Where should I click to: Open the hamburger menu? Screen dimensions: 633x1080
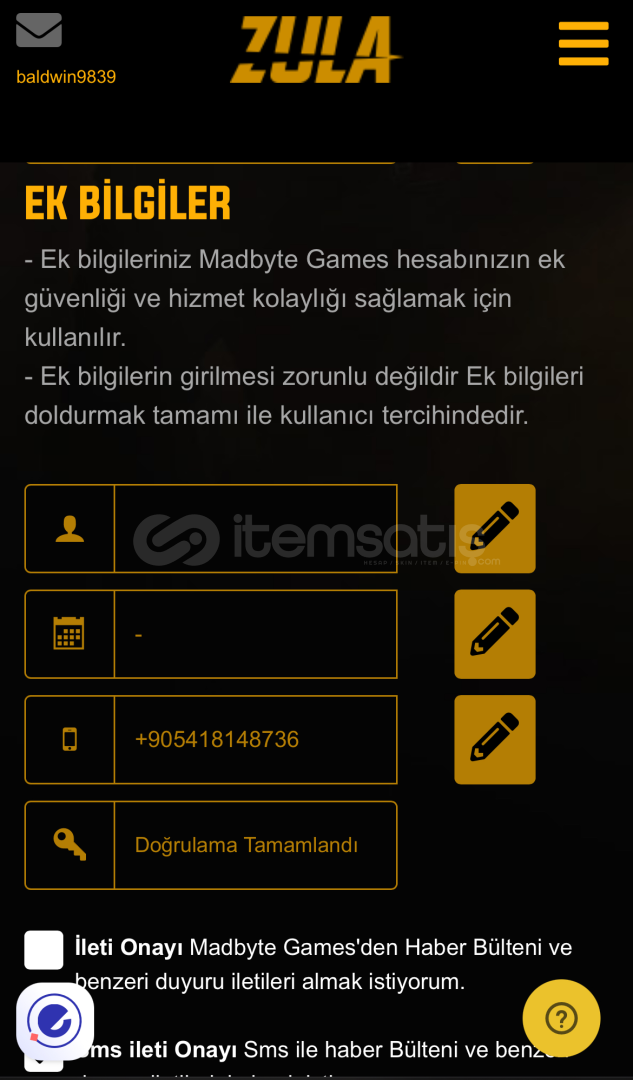point(583,43)
